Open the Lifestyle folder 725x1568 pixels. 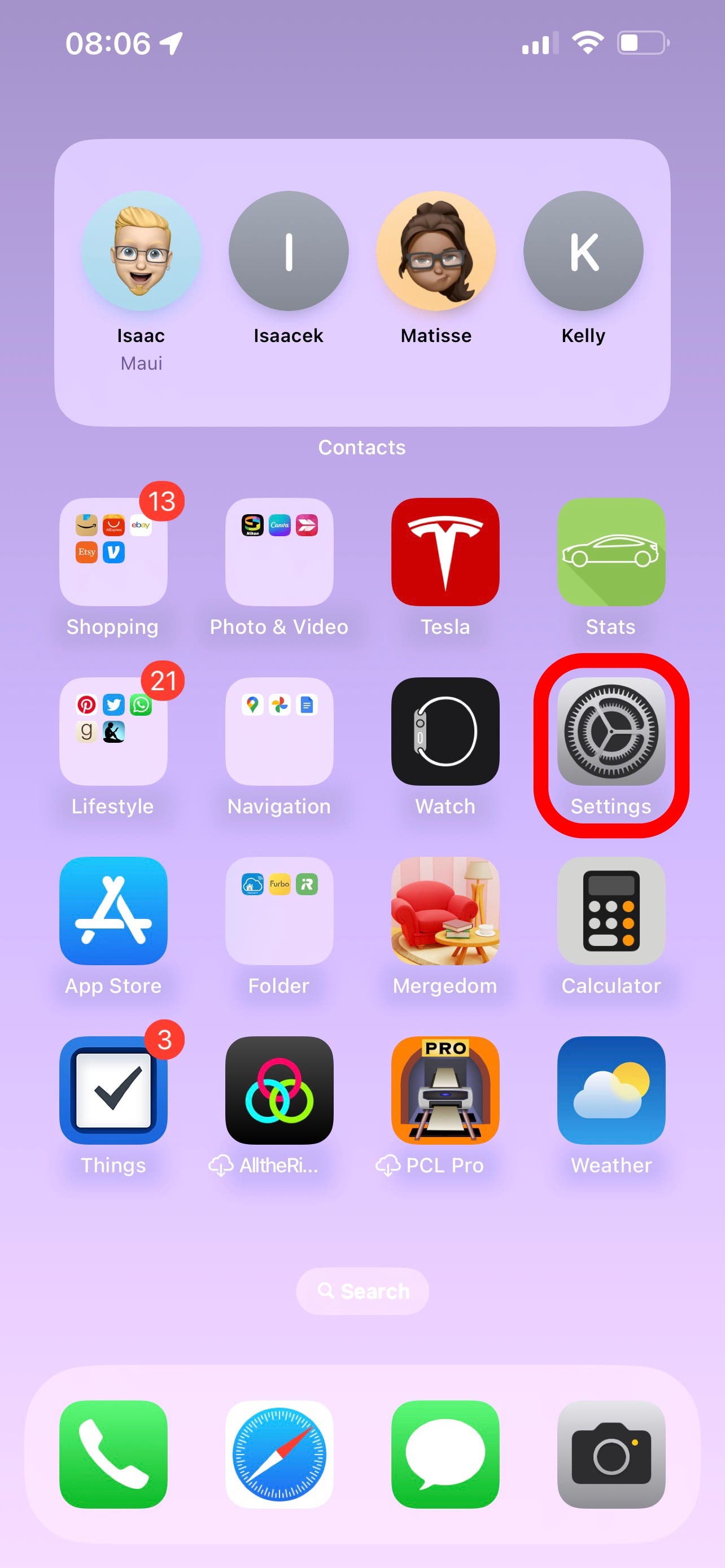tap(113, 730)
